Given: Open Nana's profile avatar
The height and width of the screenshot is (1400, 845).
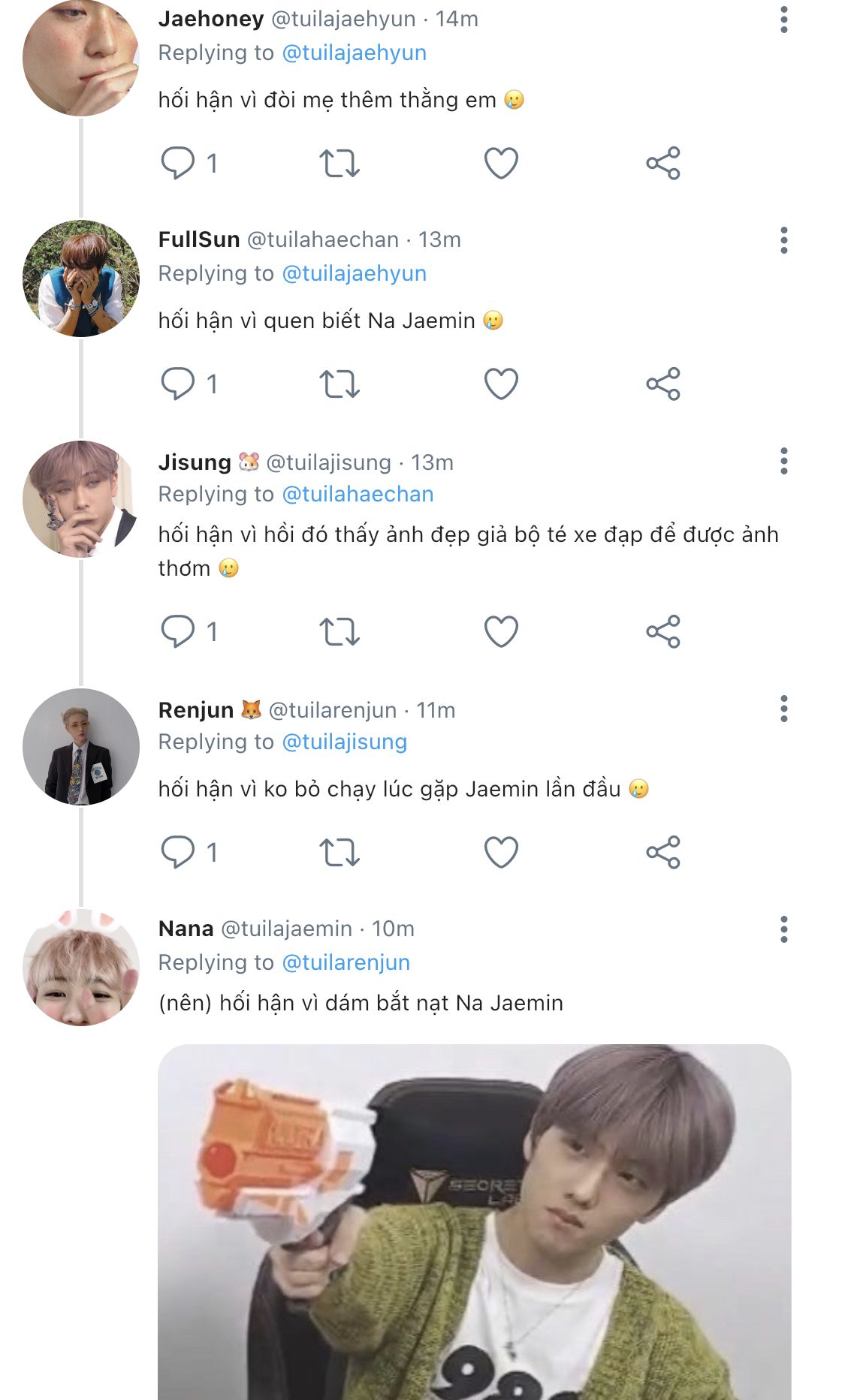Looking at the screenshot, I should pos(81,967).
